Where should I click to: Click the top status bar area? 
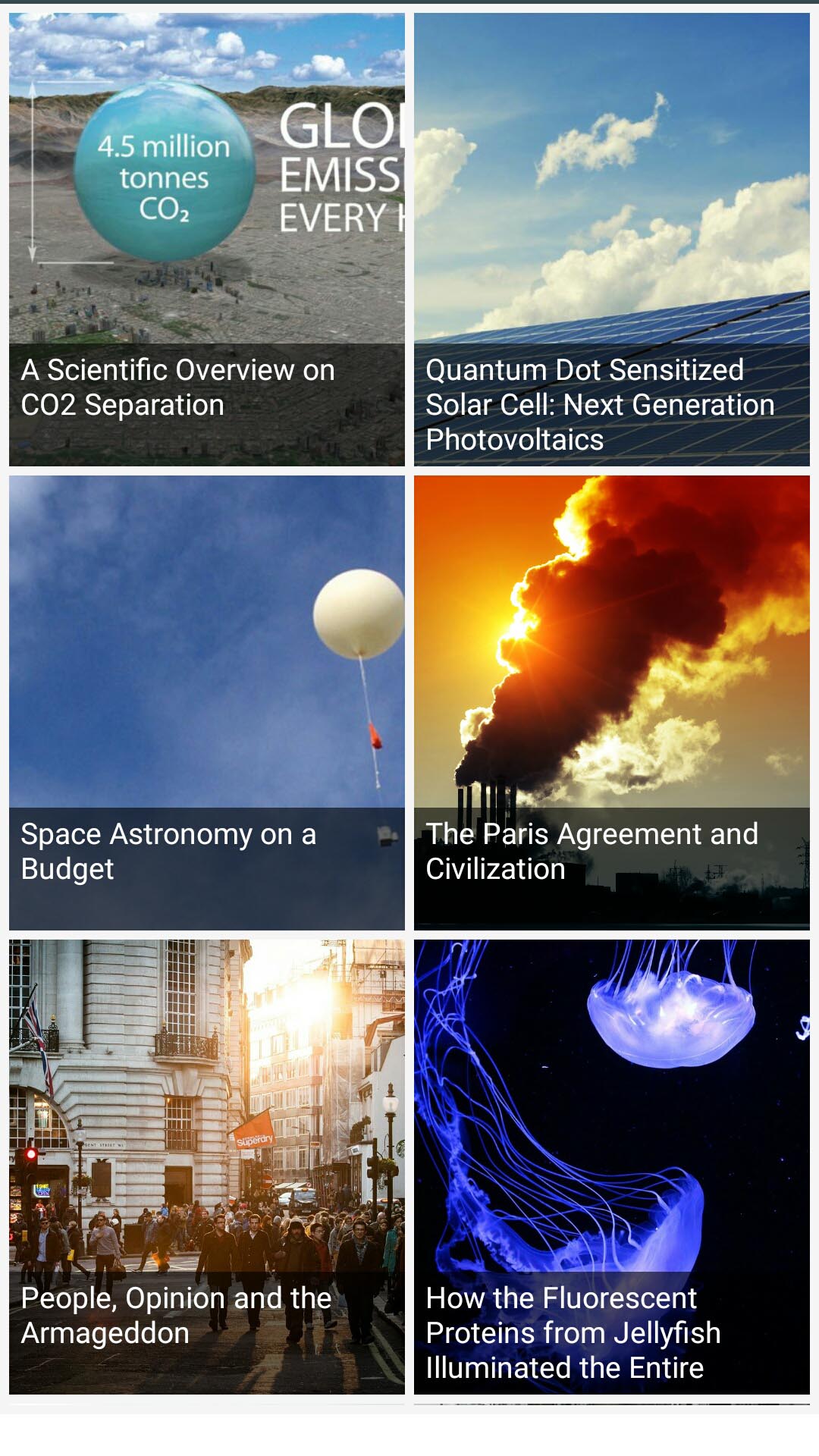coord(409,5)
